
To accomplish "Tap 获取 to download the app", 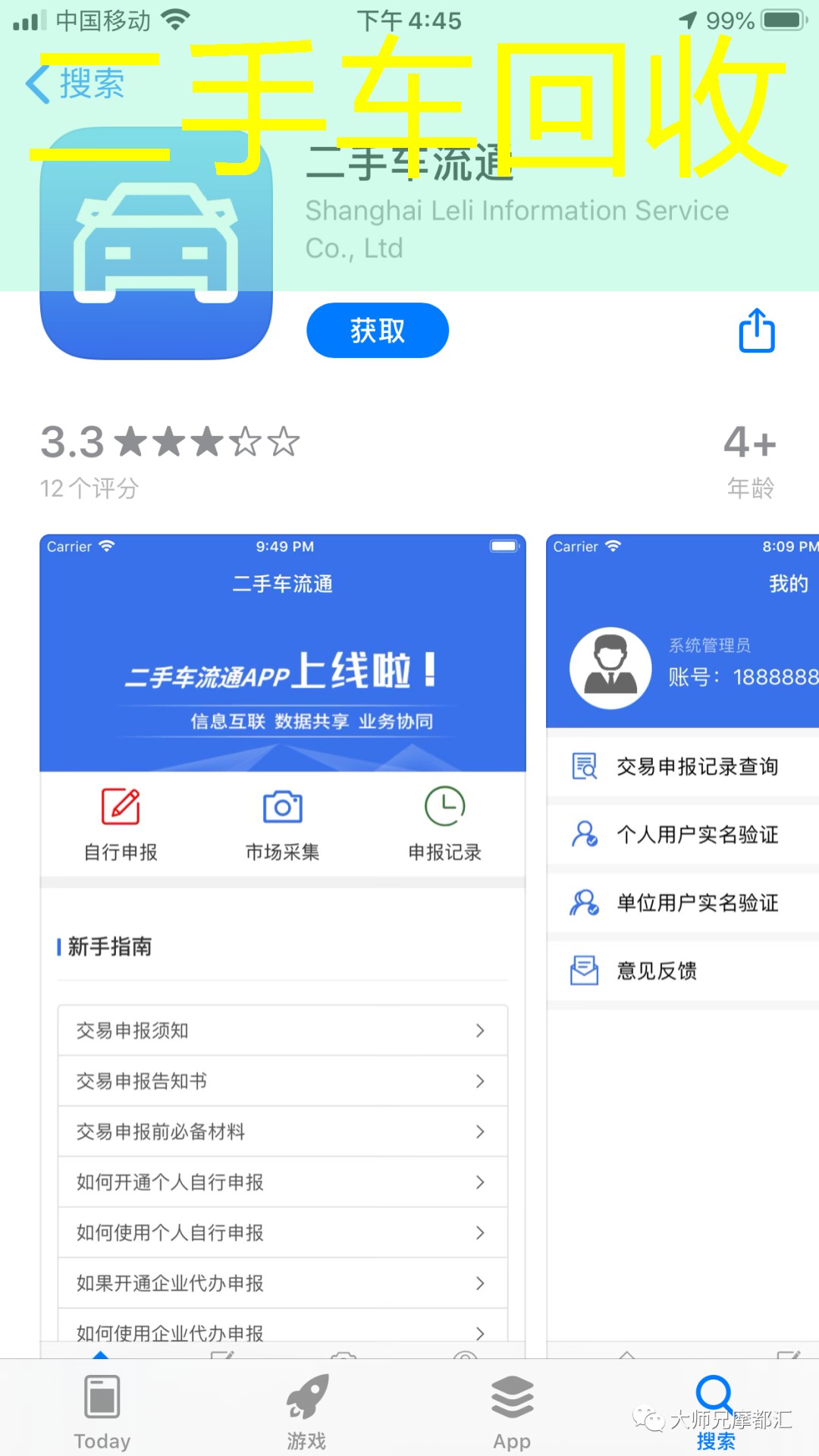I will (x=377, y=331).
